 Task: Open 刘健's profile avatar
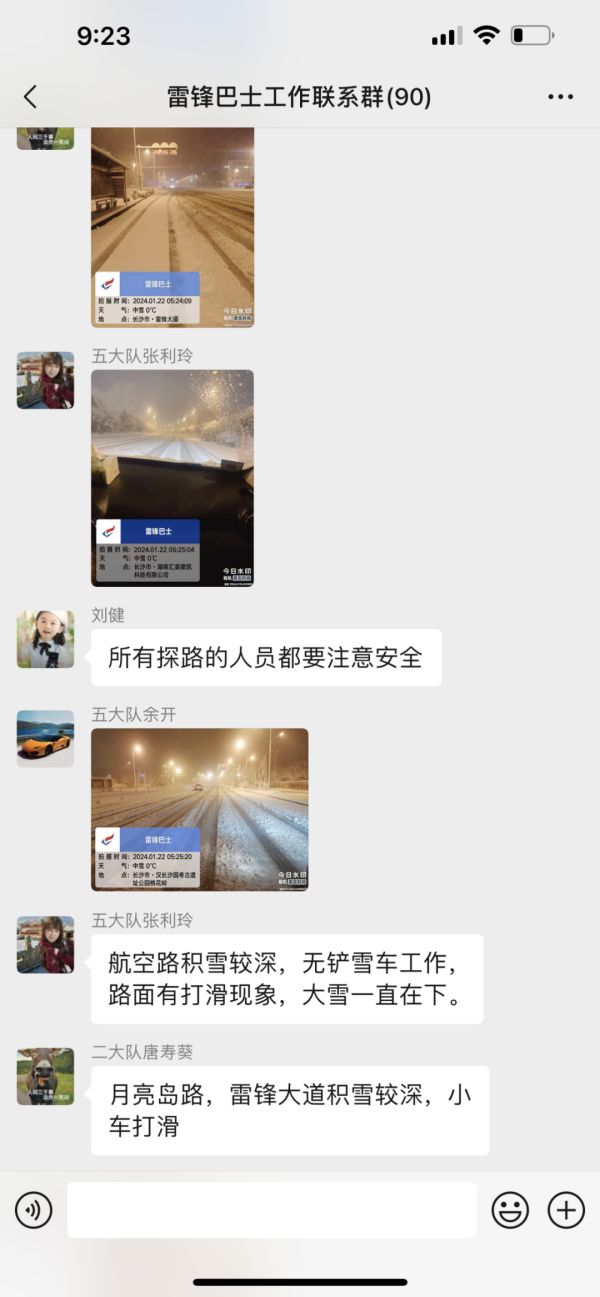(x=45, y=639)
